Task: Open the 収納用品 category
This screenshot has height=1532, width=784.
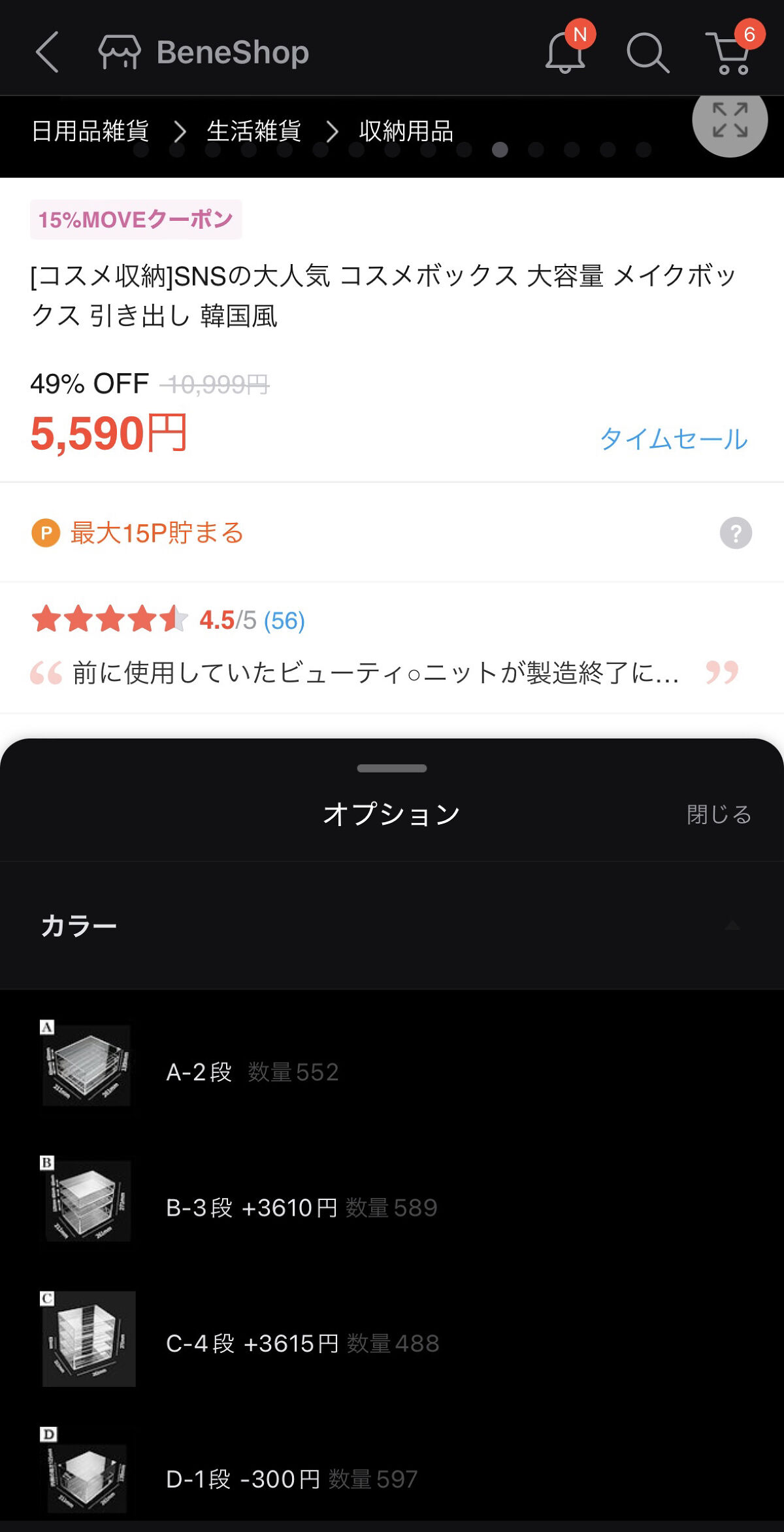Action: (406, 131)
